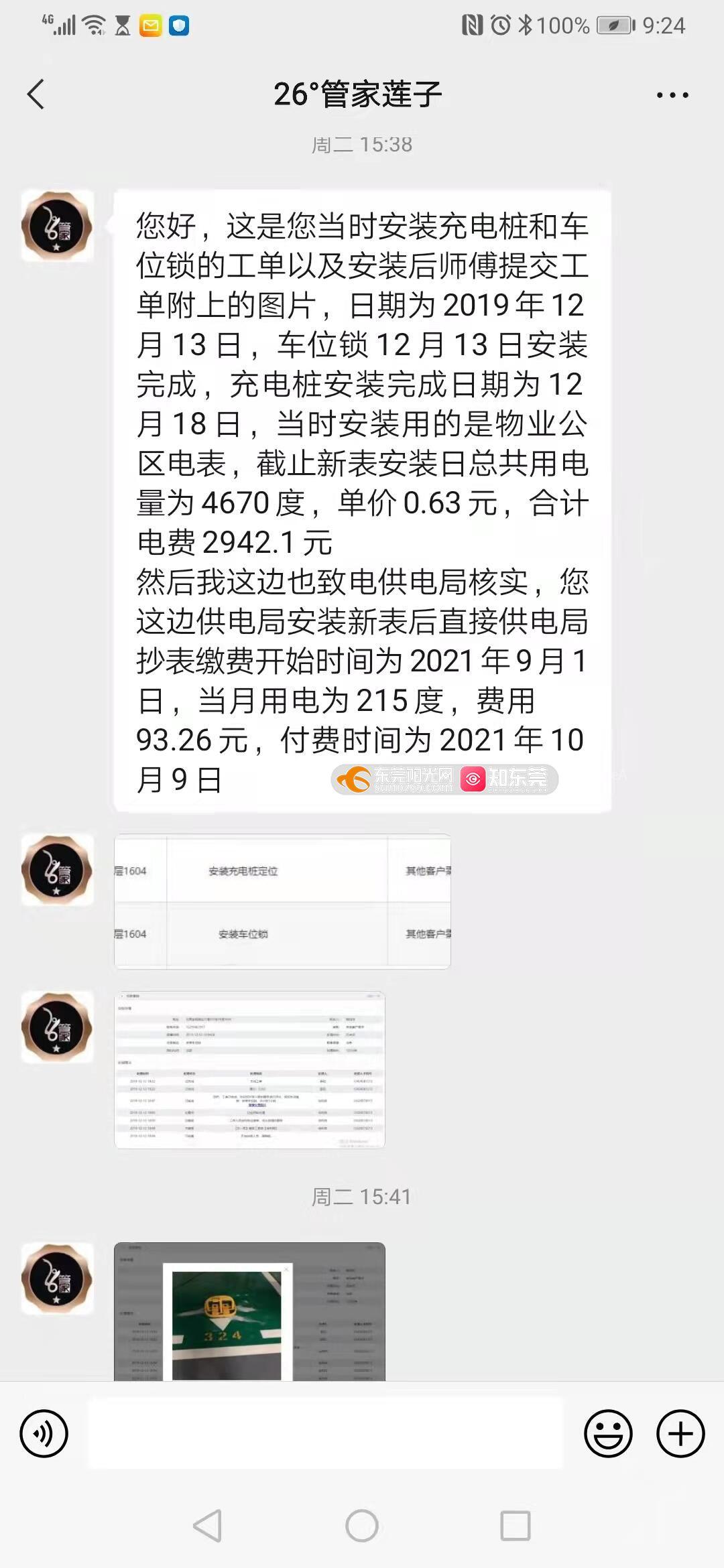View the work order details screenshot image
Screen dimensions: 724x1568
(x=249, y=1070)
